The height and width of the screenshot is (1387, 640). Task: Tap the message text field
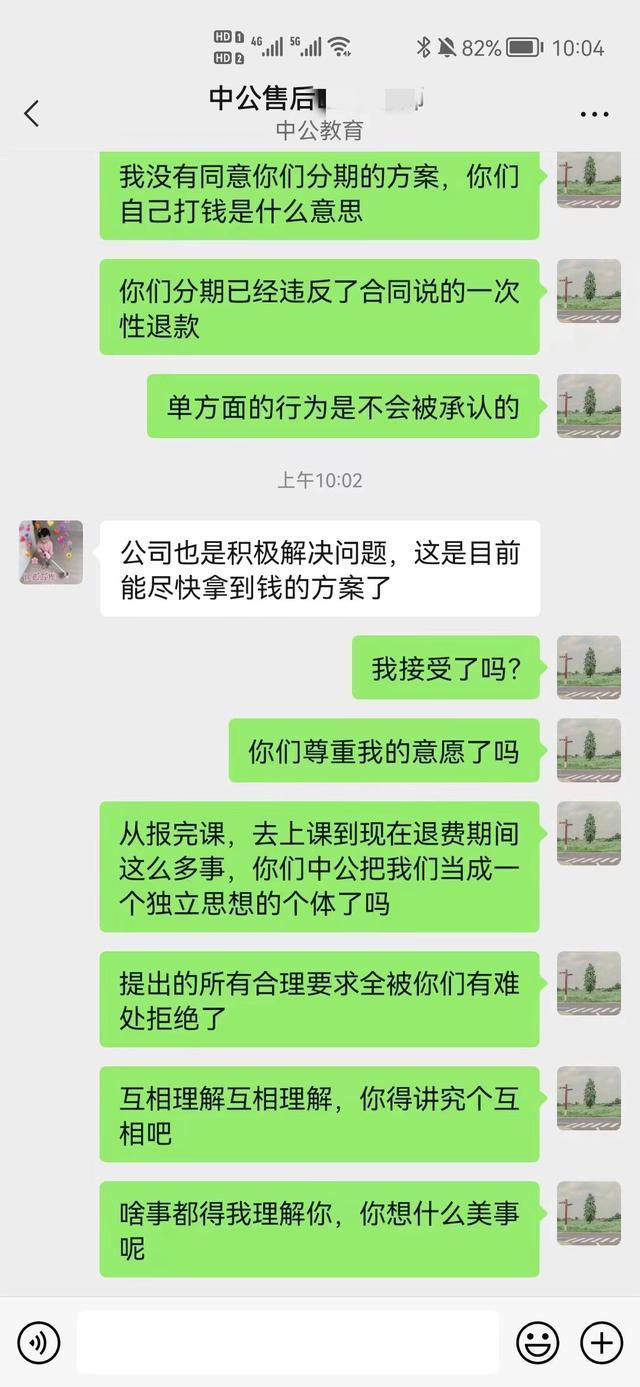[x=287, y=1342]
